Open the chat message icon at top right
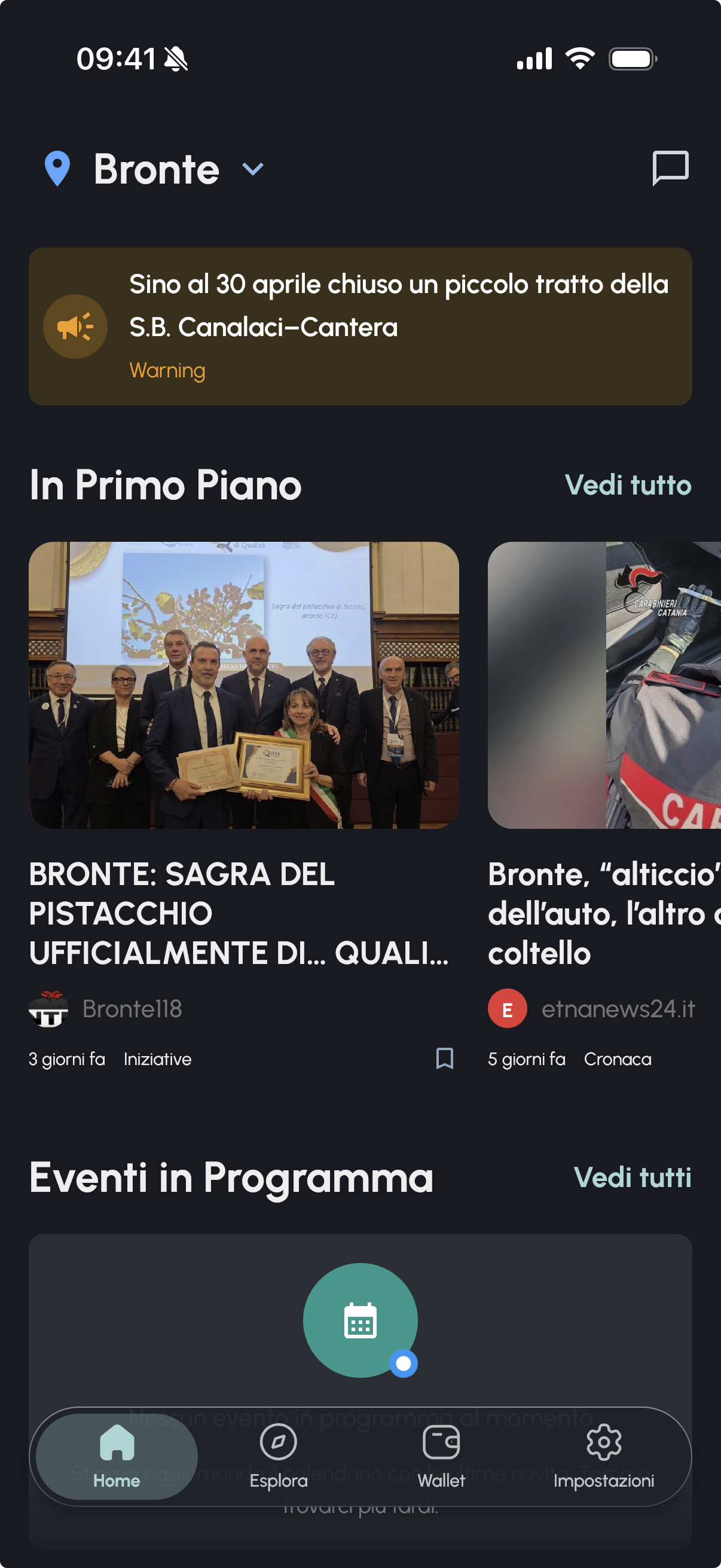 click(x=670, y=169)
